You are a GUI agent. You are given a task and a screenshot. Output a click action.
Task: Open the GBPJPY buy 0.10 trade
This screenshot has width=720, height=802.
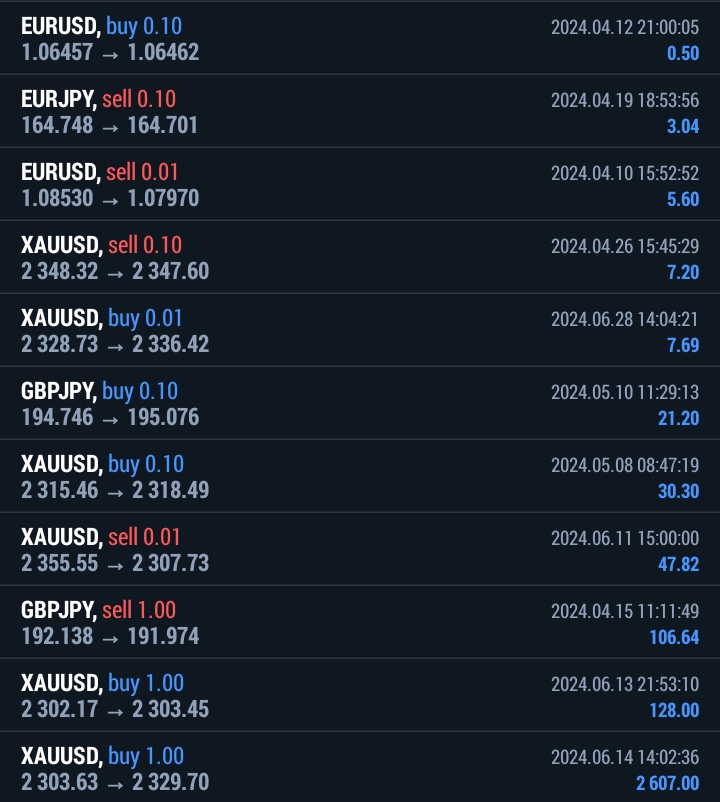(x=360, y=403)
